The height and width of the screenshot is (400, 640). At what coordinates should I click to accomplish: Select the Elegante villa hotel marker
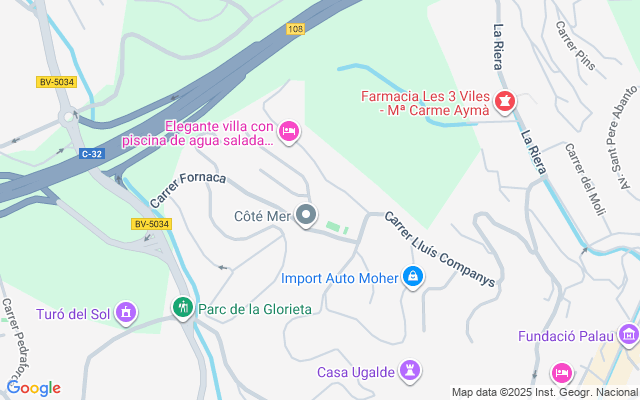pyautogui.click(x=289, y=132)
